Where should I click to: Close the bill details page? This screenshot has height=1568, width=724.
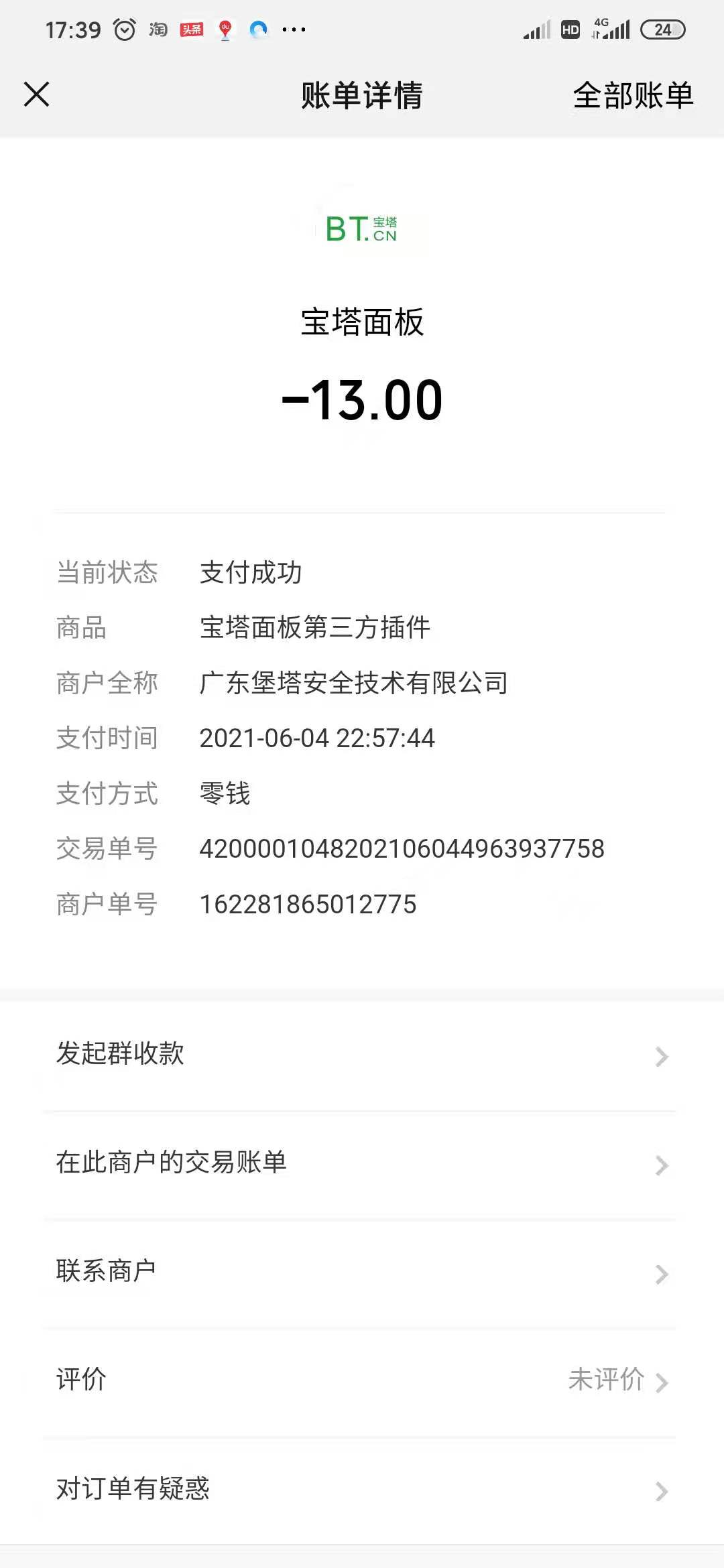[x=37, y=94]
